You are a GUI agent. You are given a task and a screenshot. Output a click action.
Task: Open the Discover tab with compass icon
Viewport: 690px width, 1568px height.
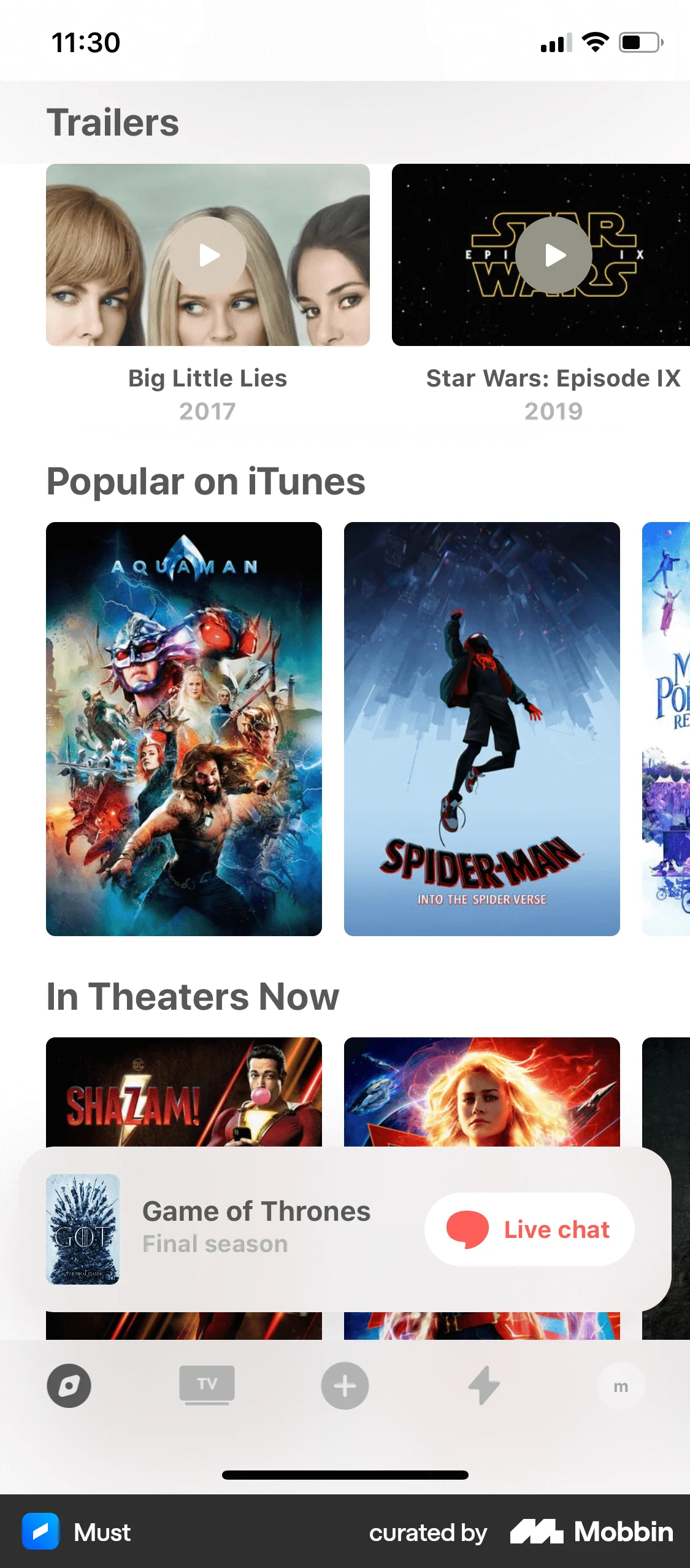pos(69,1385)
